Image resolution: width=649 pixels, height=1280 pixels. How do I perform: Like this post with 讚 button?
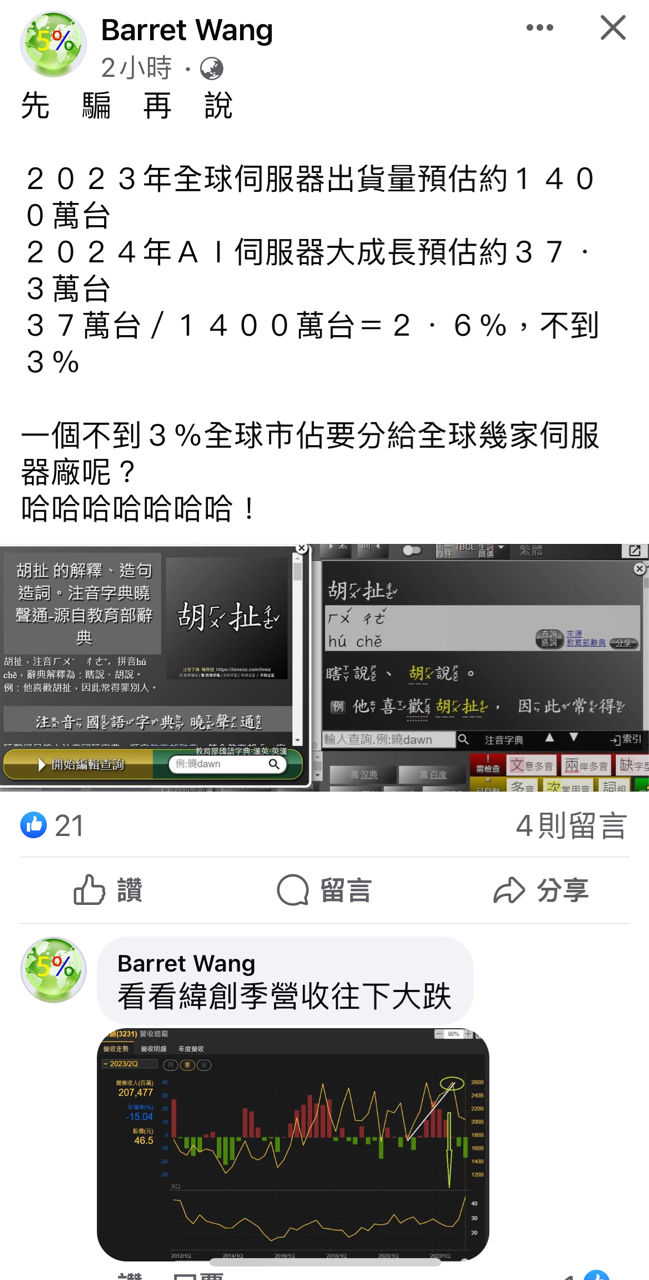[x=108, y=890]
